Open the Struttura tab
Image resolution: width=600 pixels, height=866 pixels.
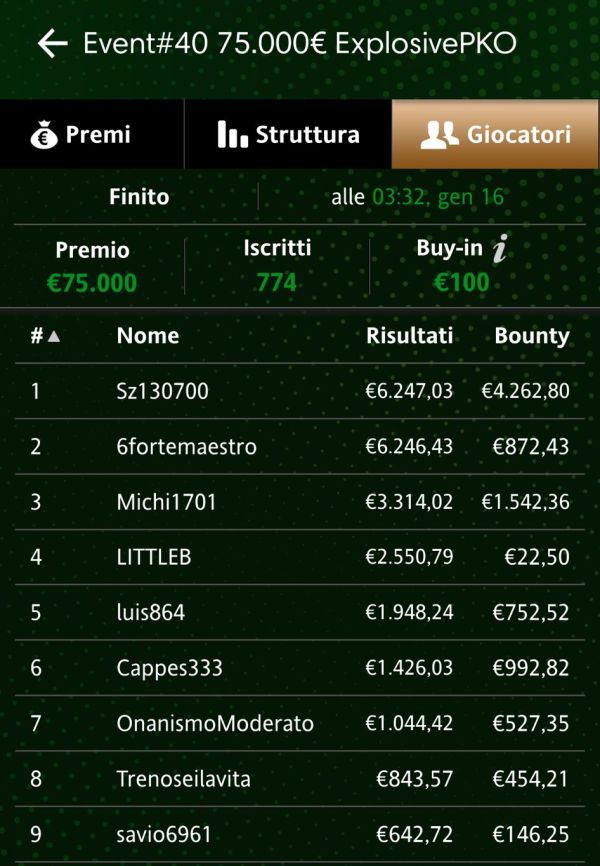click(x=288, y=134)
